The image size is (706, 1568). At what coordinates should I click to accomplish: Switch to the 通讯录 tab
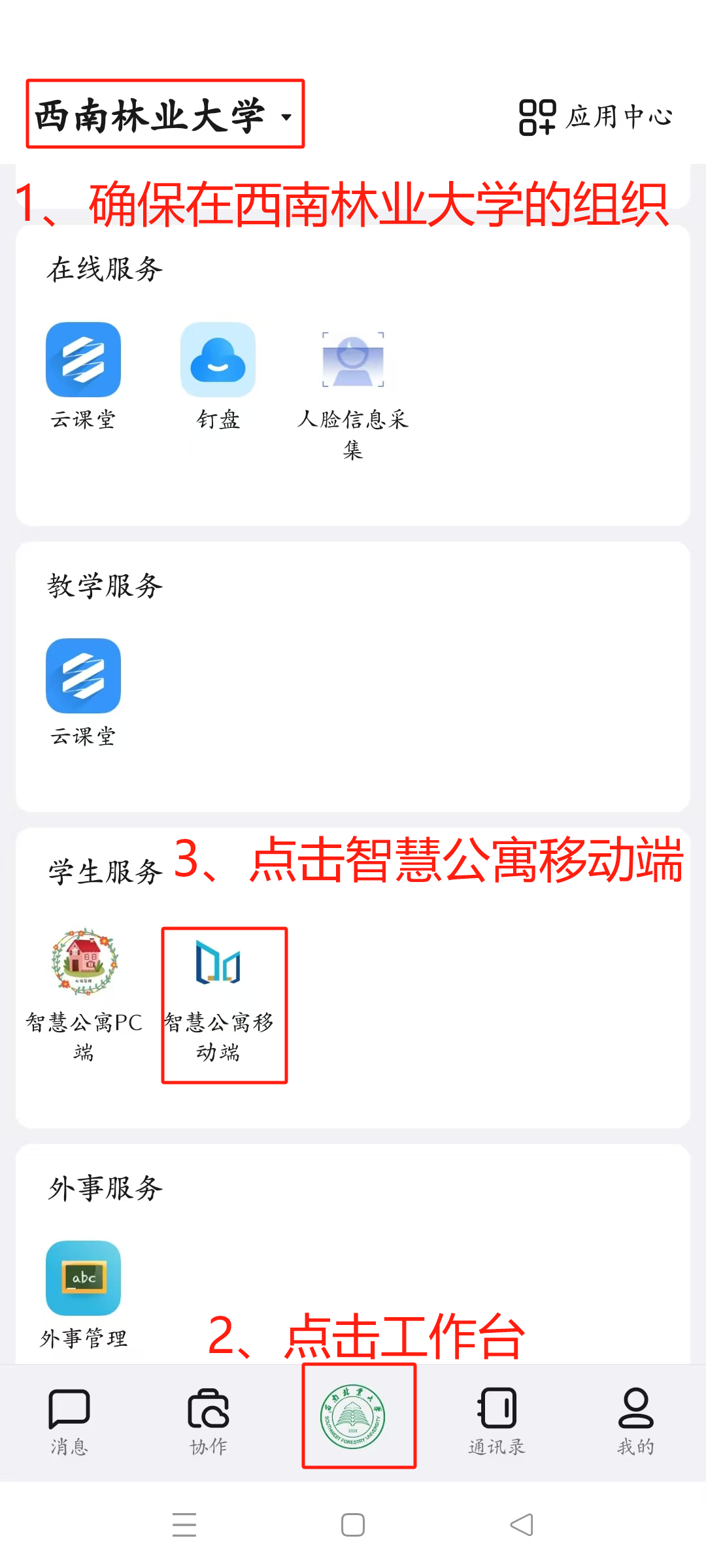point(497,1422)
